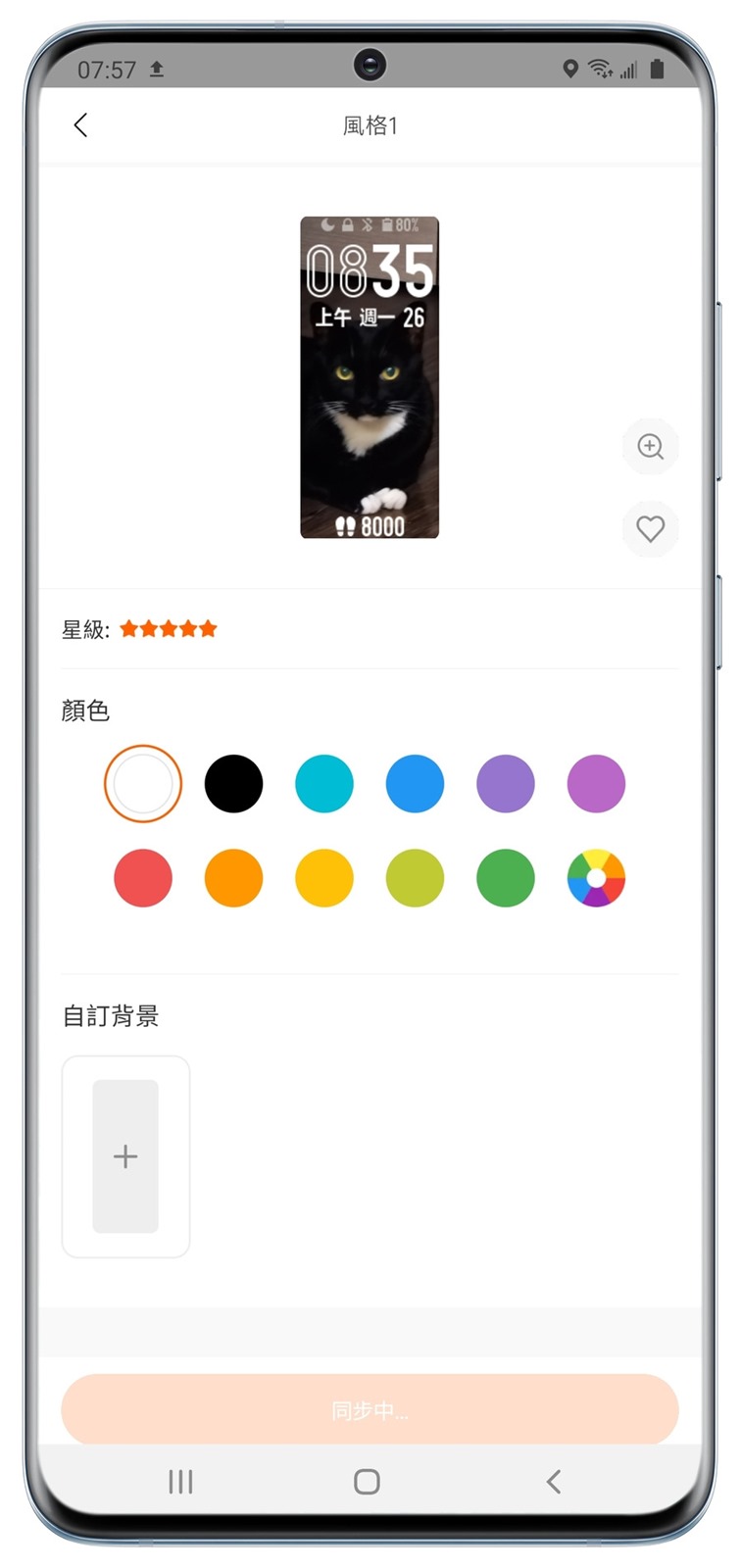
Task: Zoom in on the watch face preview
Action: pos(650,447)
